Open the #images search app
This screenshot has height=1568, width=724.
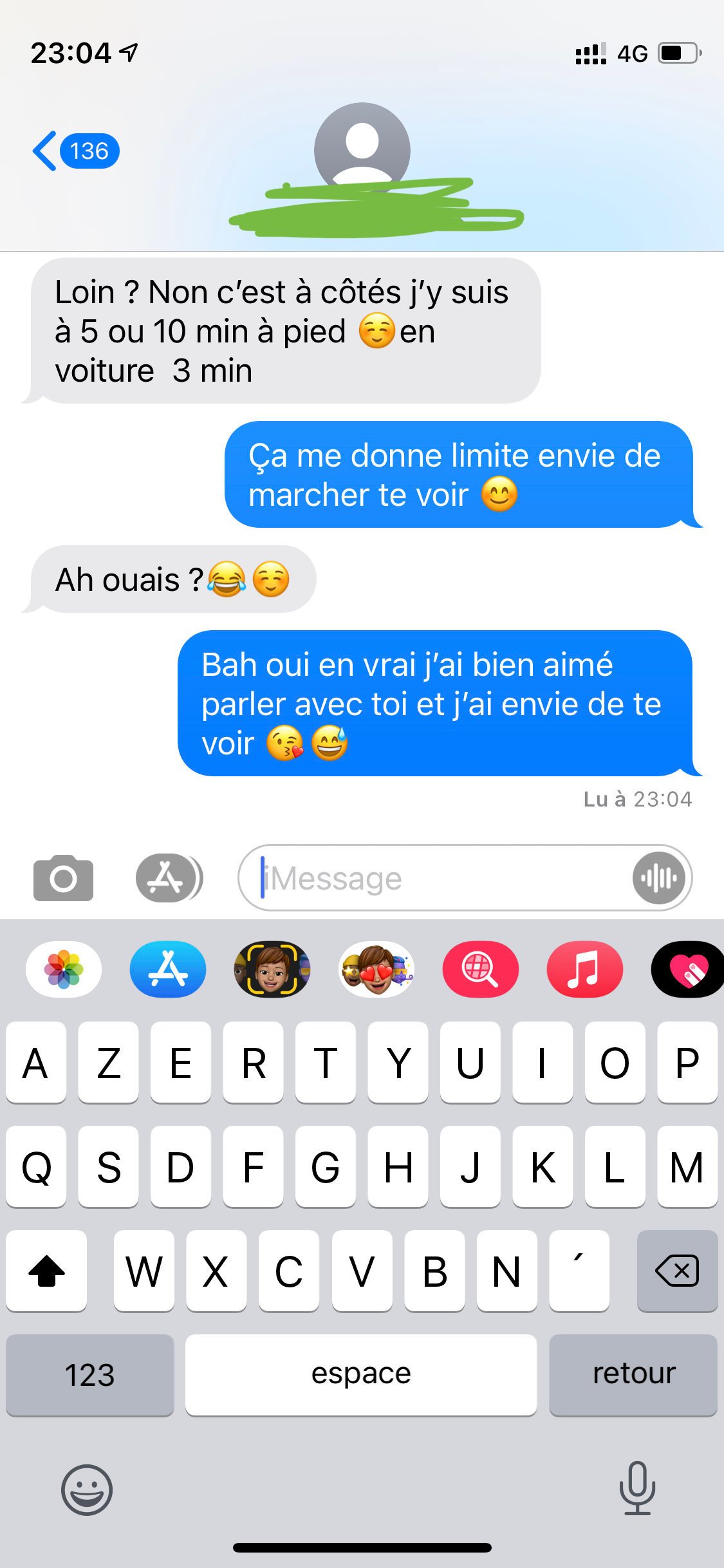point(480,969)
